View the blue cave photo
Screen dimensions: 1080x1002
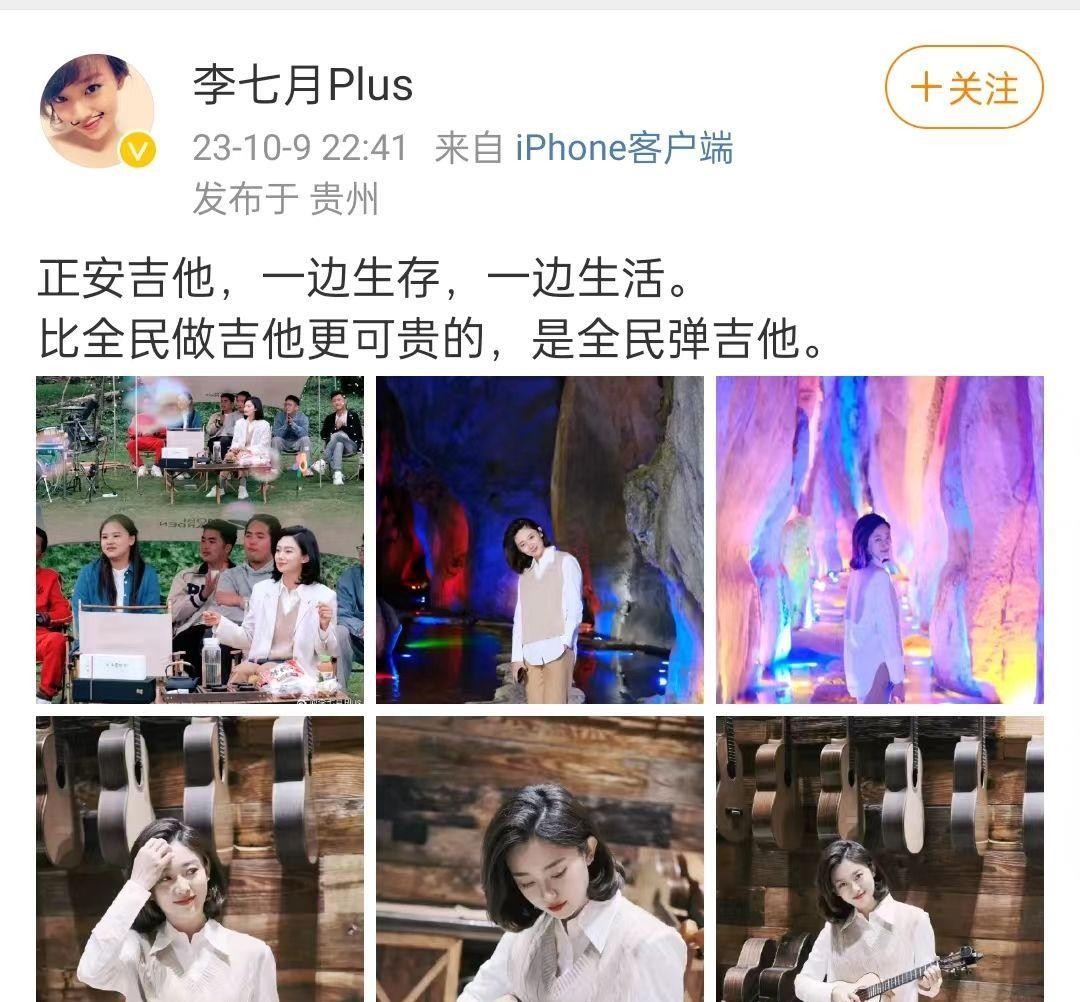(540, 540)
